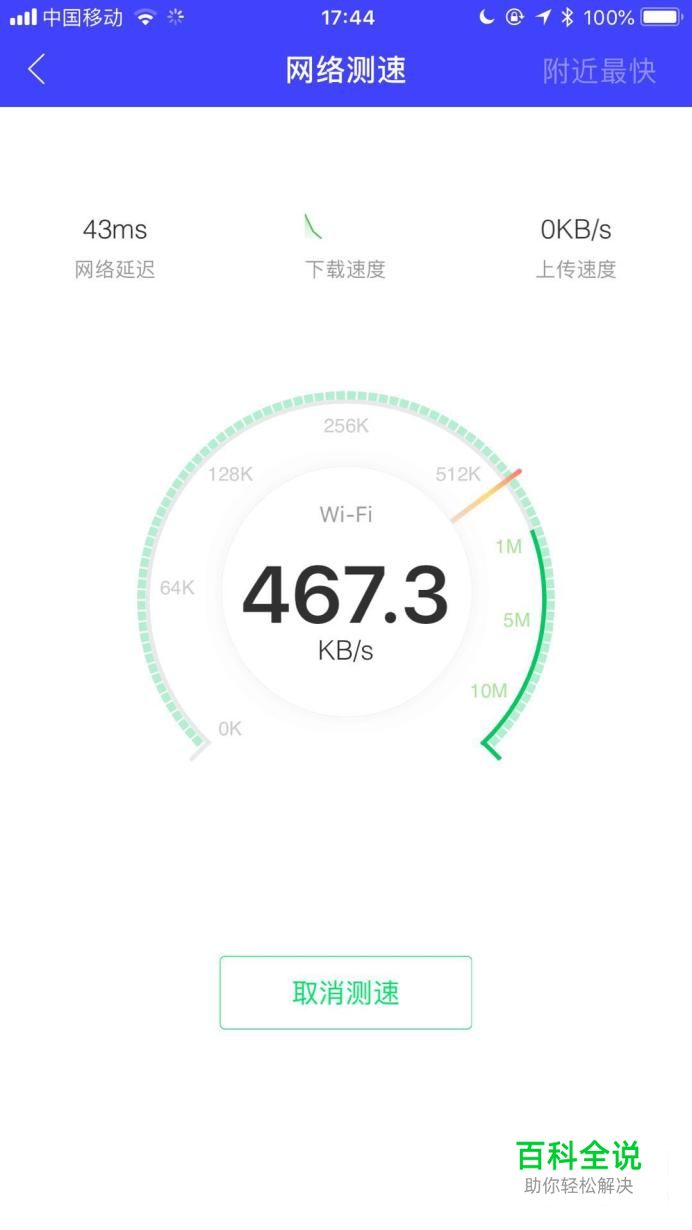Cancel the speed test with 取消测速
The width and height of the screenshot is (692, 1230).
point(346,992)
